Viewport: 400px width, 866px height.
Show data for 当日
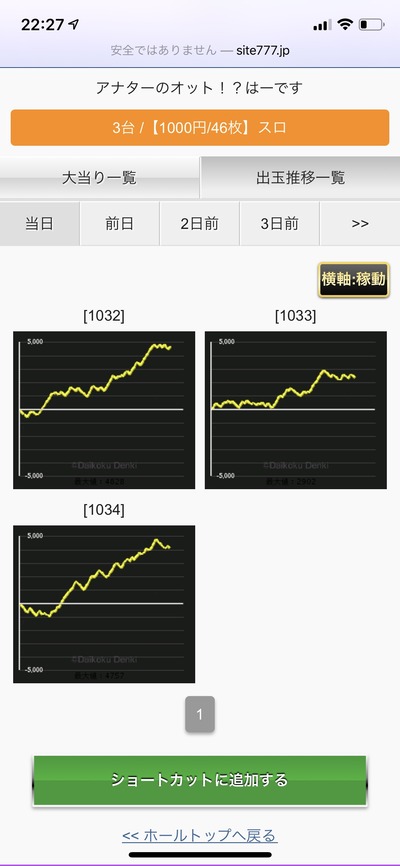tap(40, 224)
